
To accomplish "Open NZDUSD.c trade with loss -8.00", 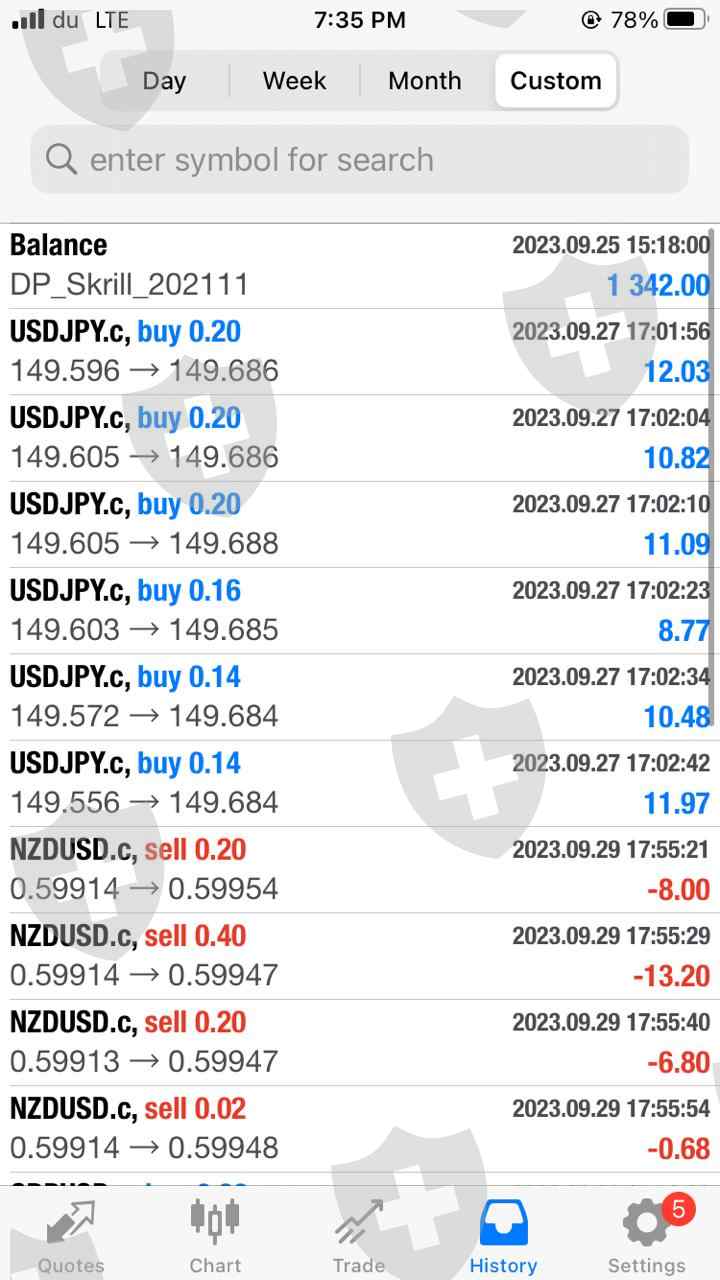I will click(360, 869).
